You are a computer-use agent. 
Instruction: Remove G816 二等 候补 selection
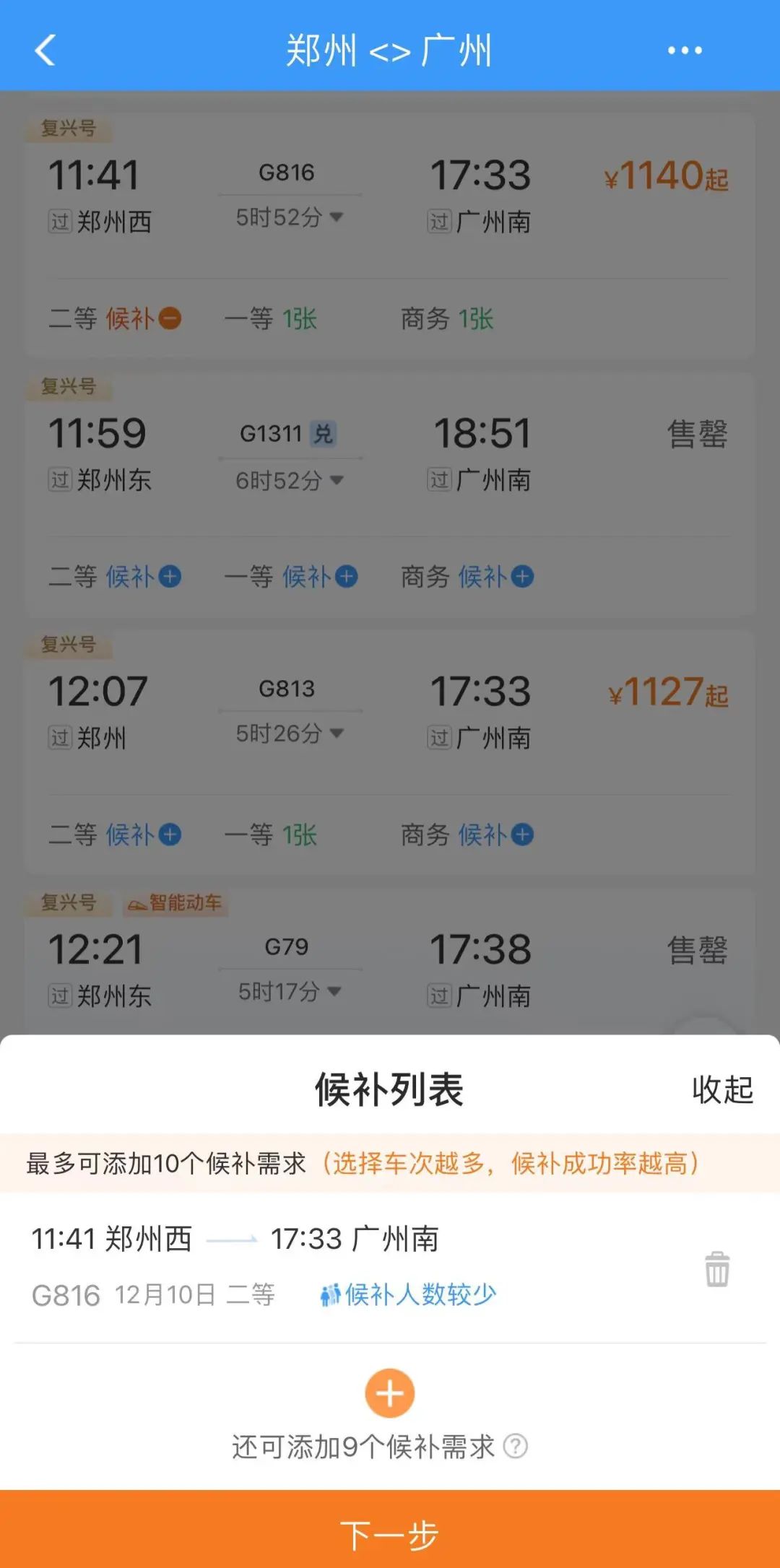pyautogui.click(x=169, y=318)
